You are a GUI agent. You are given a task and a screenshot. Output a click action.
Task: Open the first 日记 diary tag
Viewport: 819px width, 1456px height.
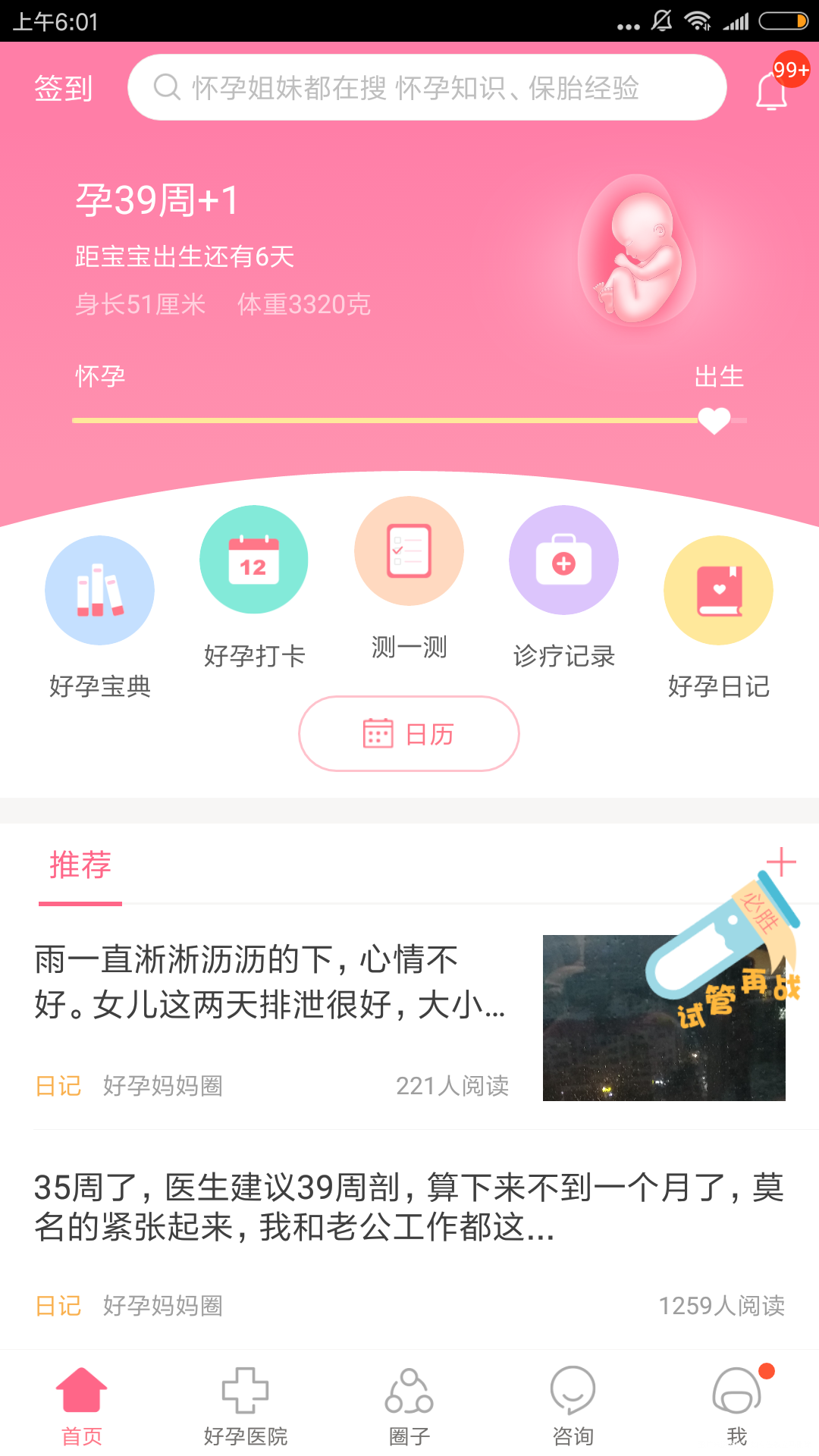[x=58, y=1086]
